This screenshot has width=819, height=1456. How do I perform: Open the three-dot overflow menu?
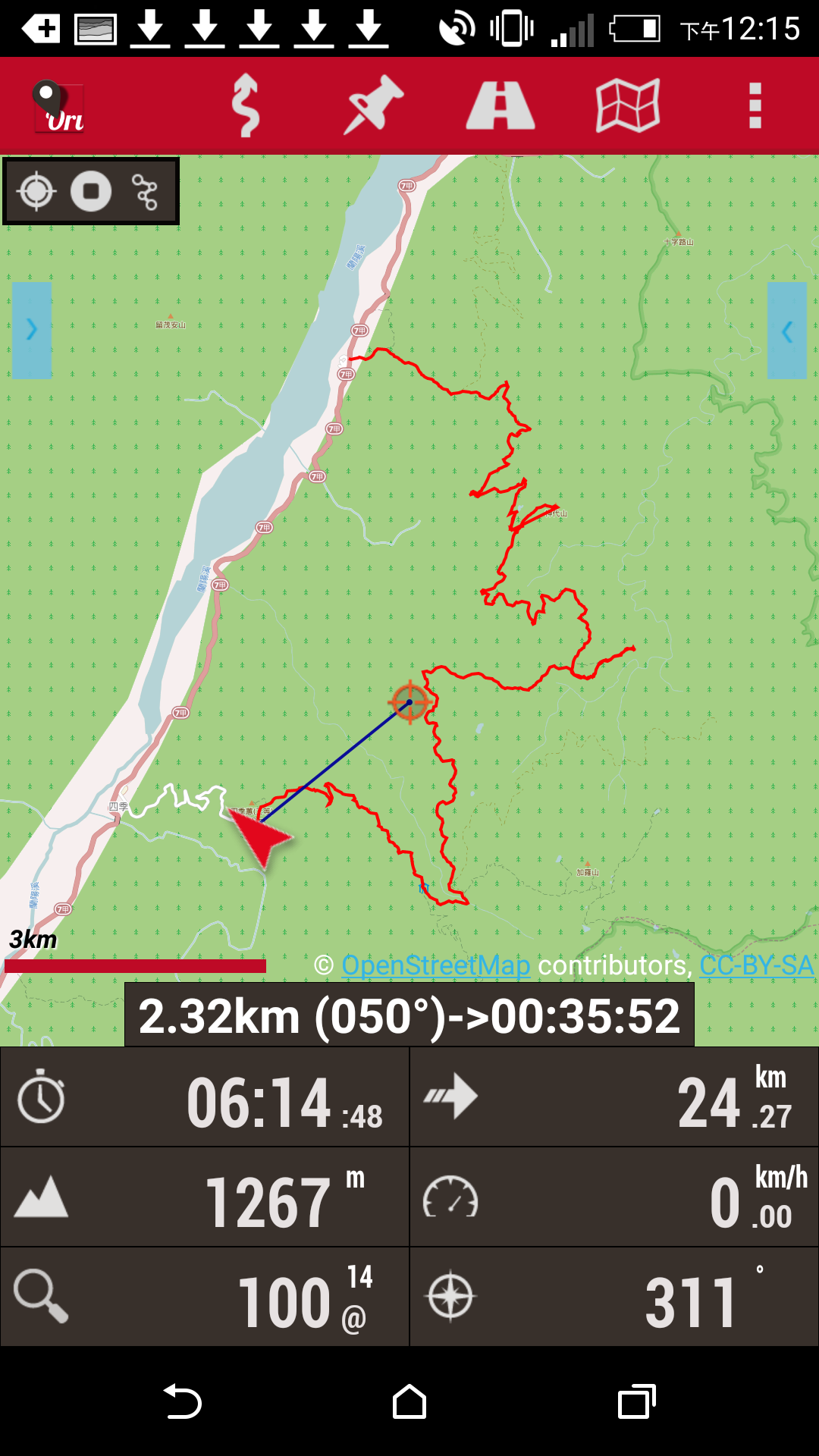755,105
